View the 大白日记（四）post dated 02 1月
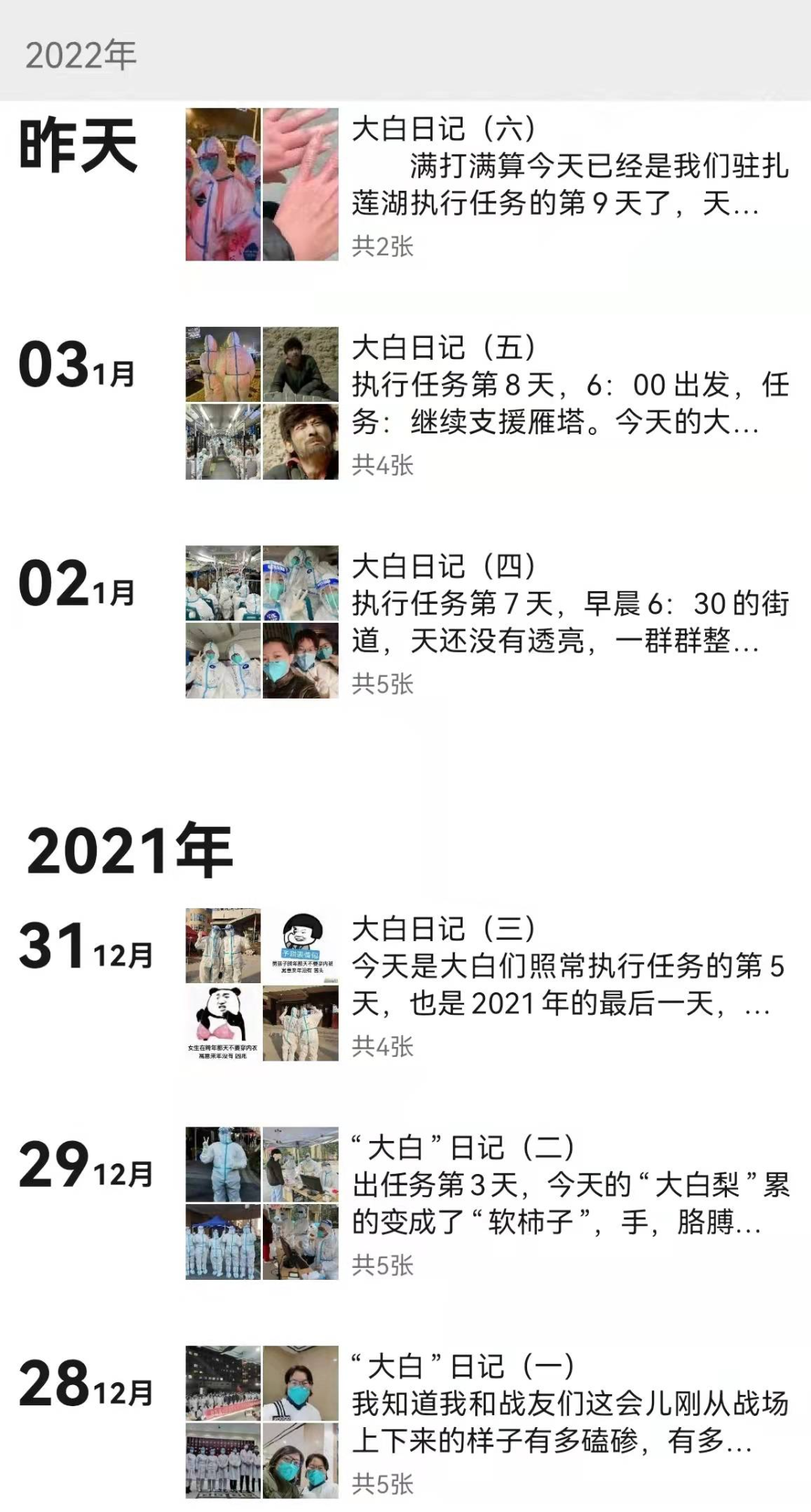This screenshot has height=1512, width=811. point(569,622)
